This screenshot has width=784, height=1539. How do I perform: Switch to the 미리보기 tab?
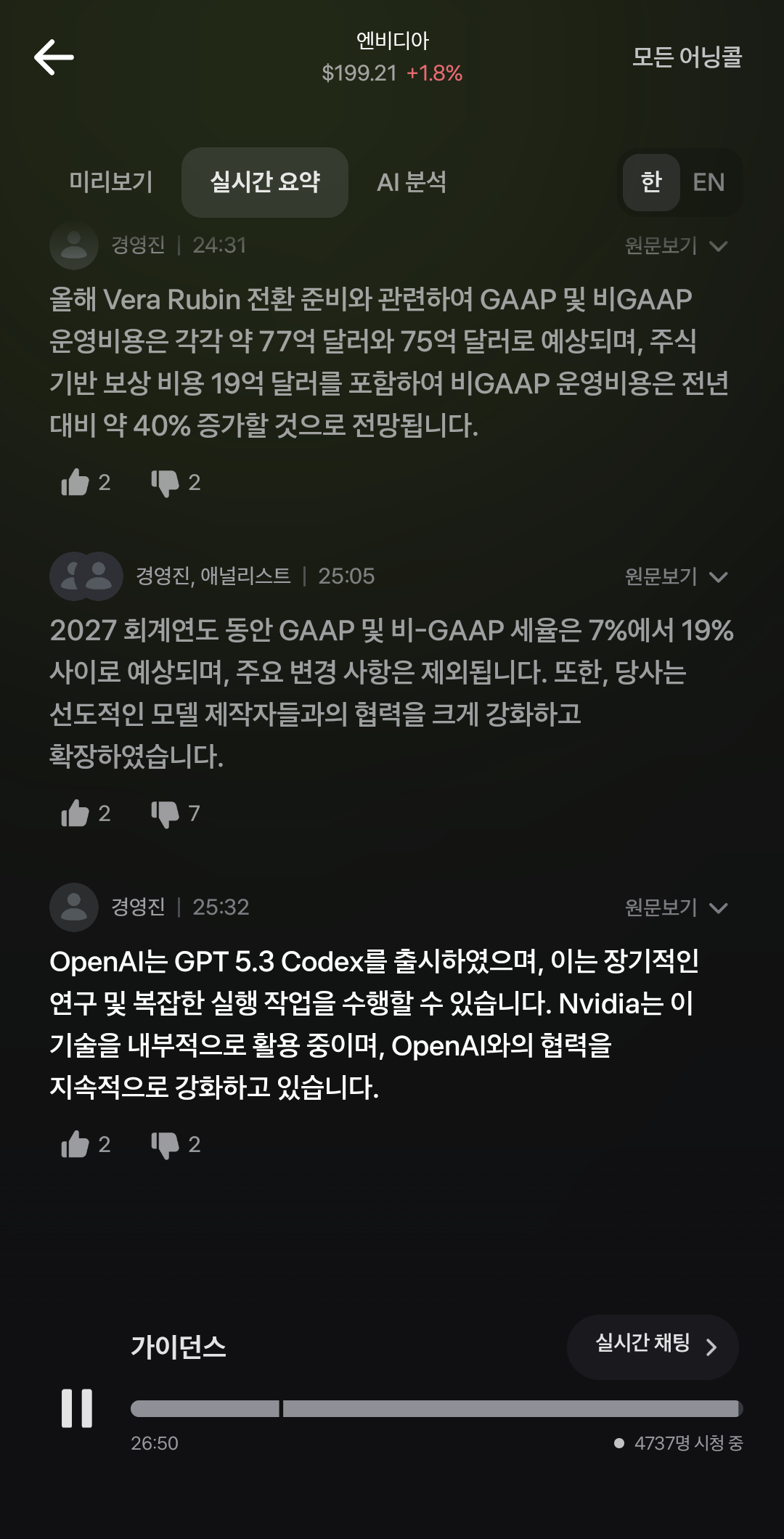110,182
